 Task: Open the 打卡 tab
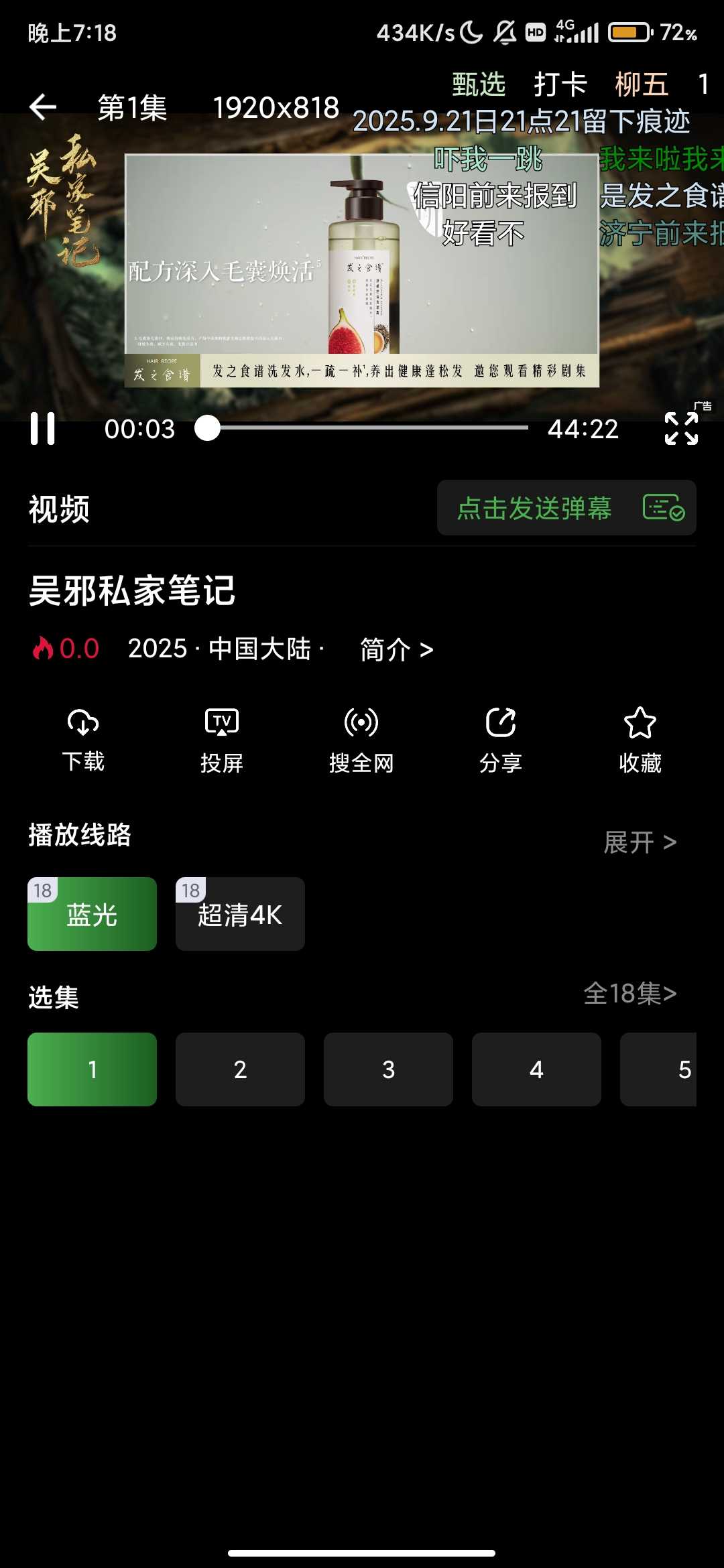(x=561, y=84)
